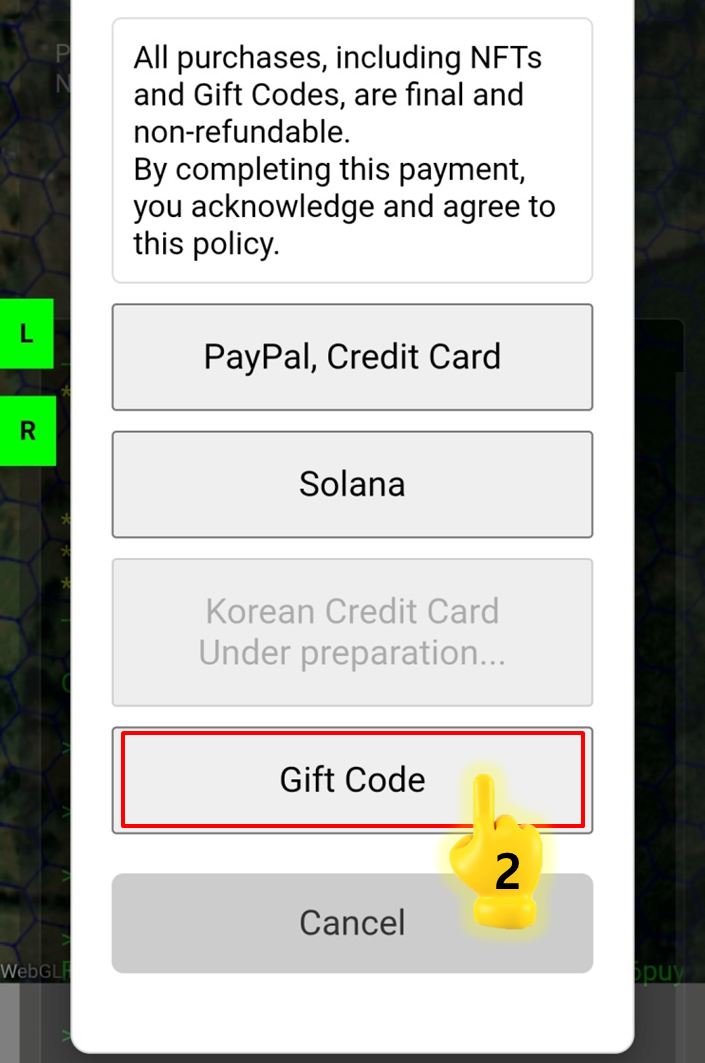Image resolution: width=705 pixels, height=1063 pixels.
Task: Pay using a Gift Code
Action: [x=352, y=780]
